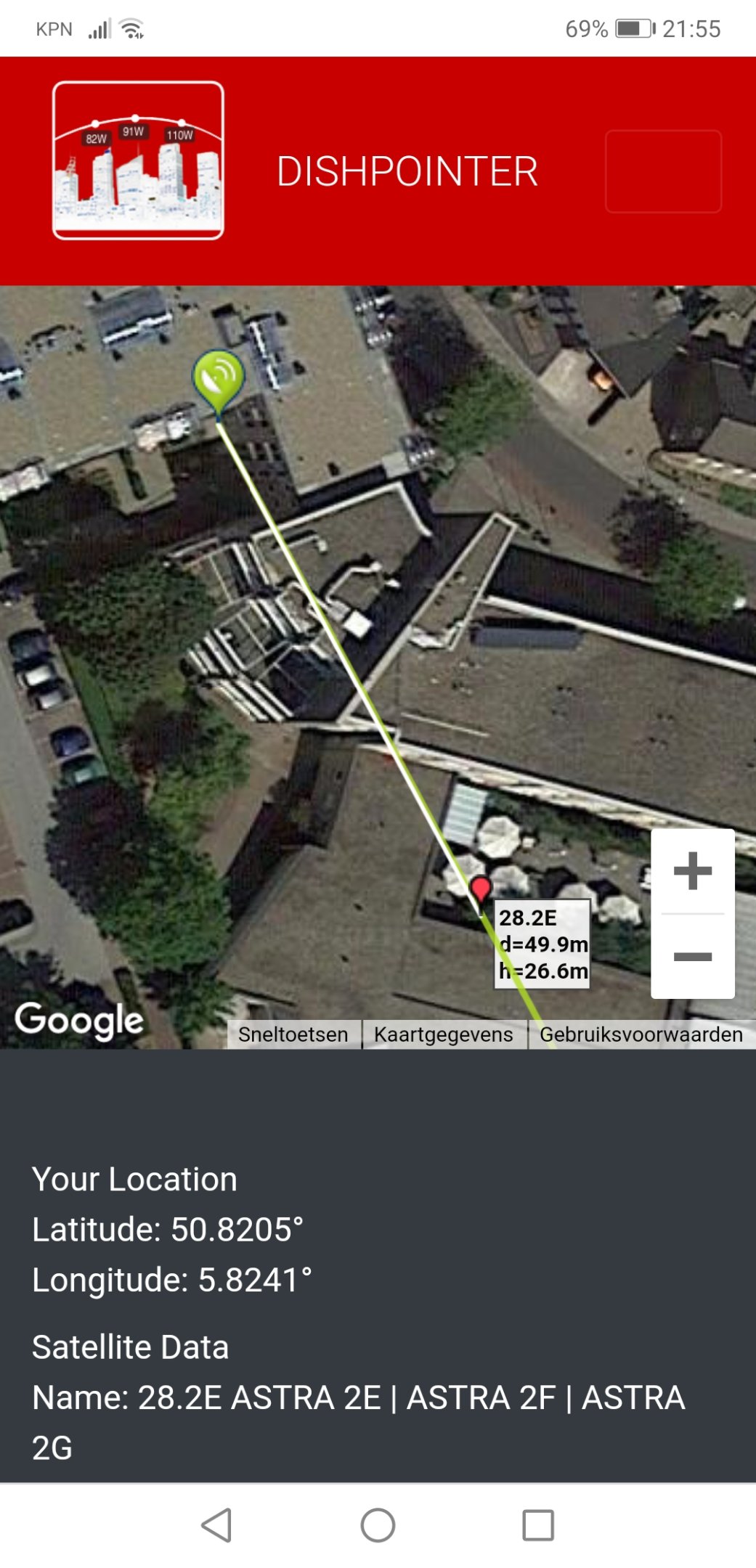Go to the home screen
The image size is (756, 1568).
click(378, 1524)
